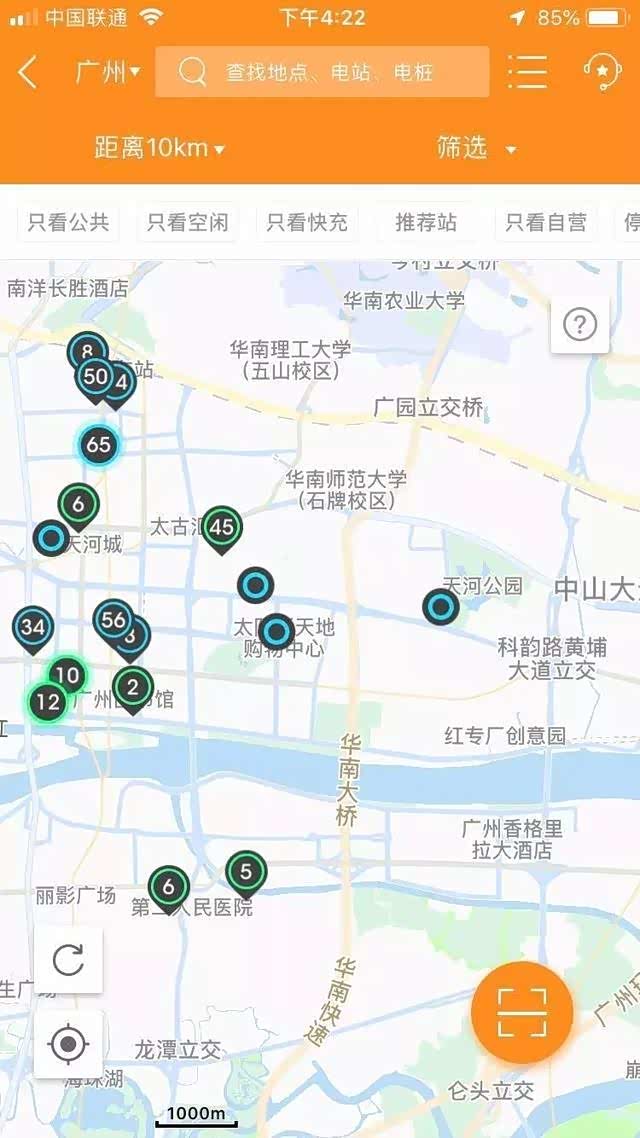Center map on my current location

[68, 1044]
